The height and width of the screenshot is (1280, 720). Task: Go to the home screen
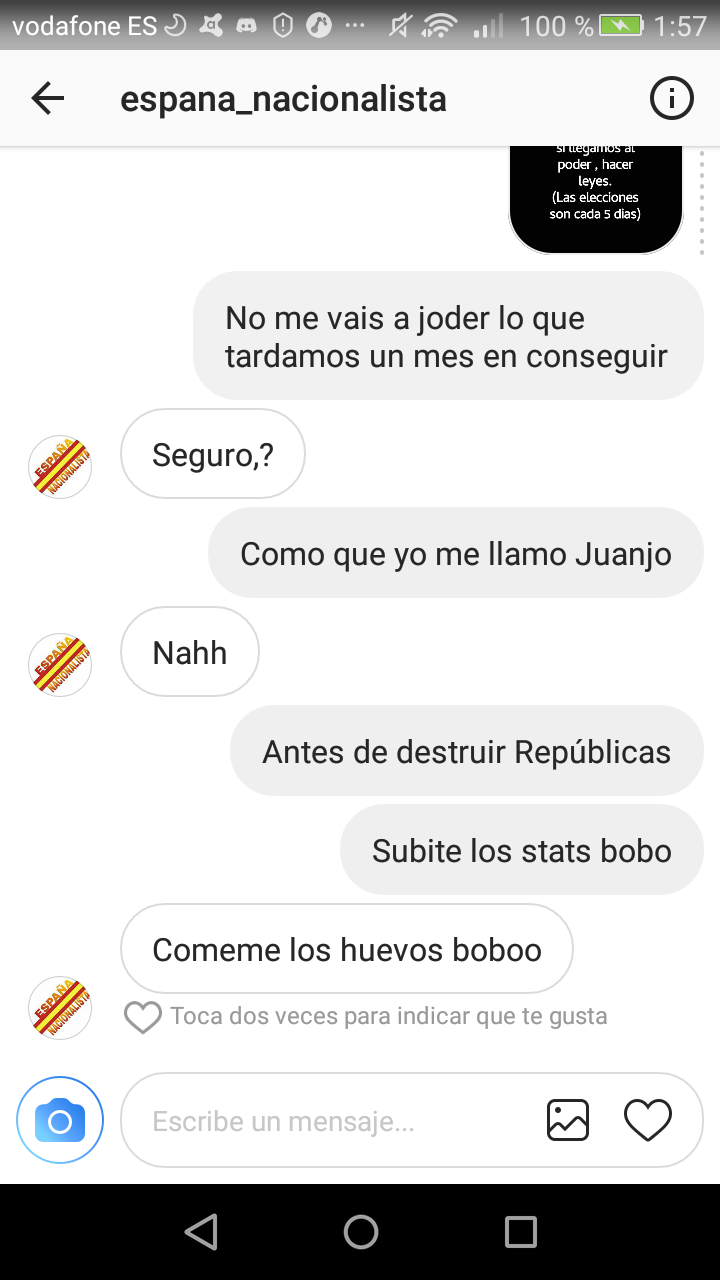point(360,1231)
